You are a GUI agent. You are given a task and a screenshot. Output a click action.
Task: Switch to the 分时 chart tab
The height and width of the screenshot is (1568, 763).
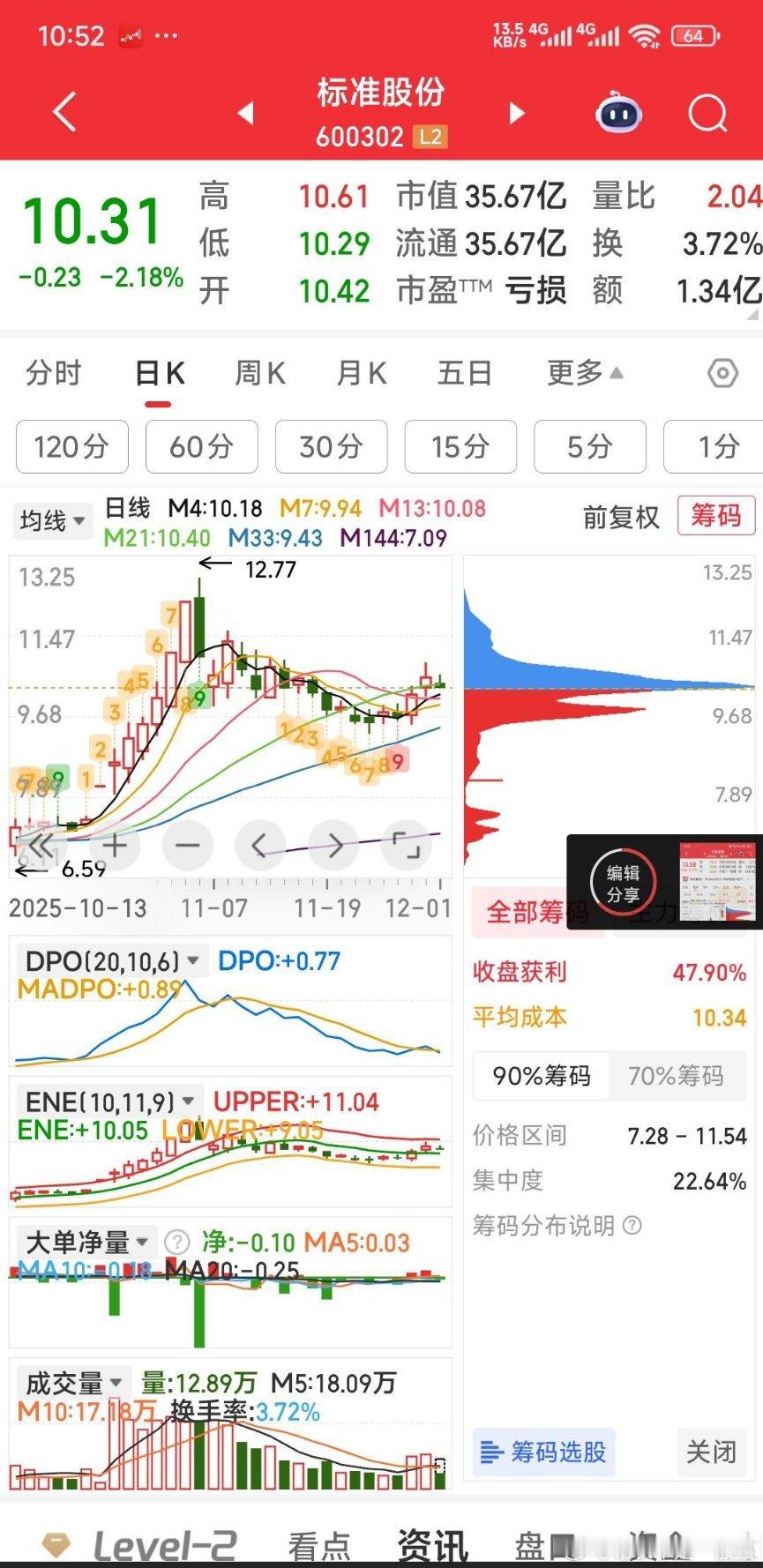53,373
